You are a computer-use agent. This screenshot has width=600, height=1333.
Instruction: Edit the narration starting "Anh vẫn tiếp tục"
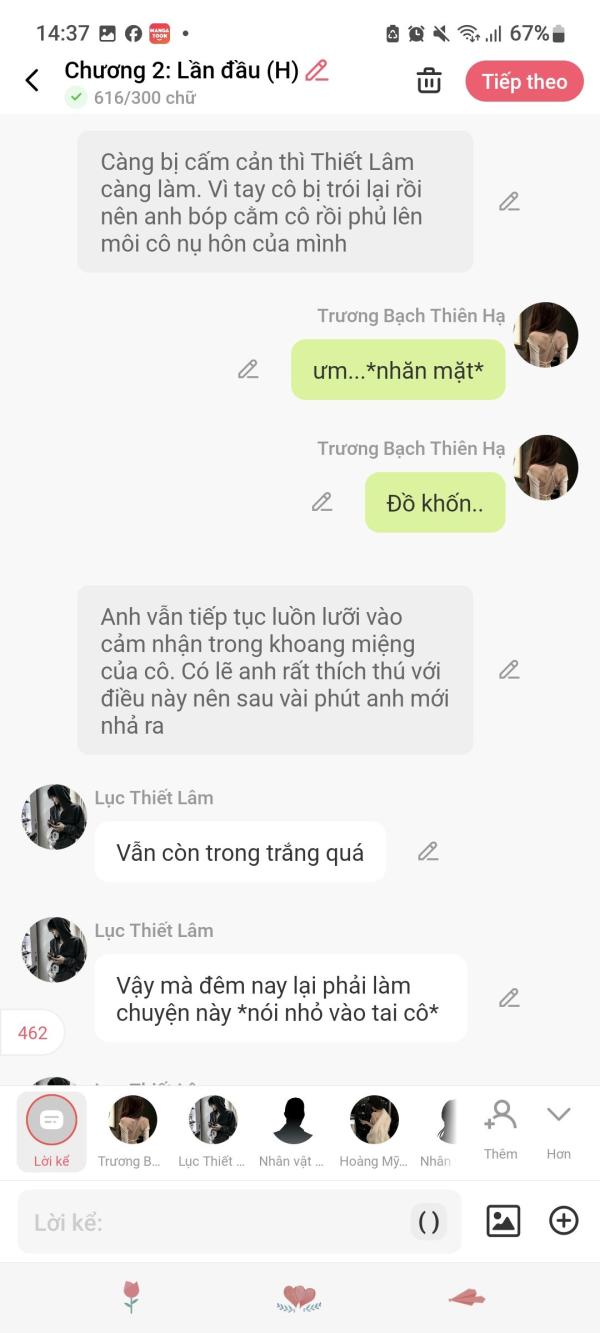[x=509, y=670]
